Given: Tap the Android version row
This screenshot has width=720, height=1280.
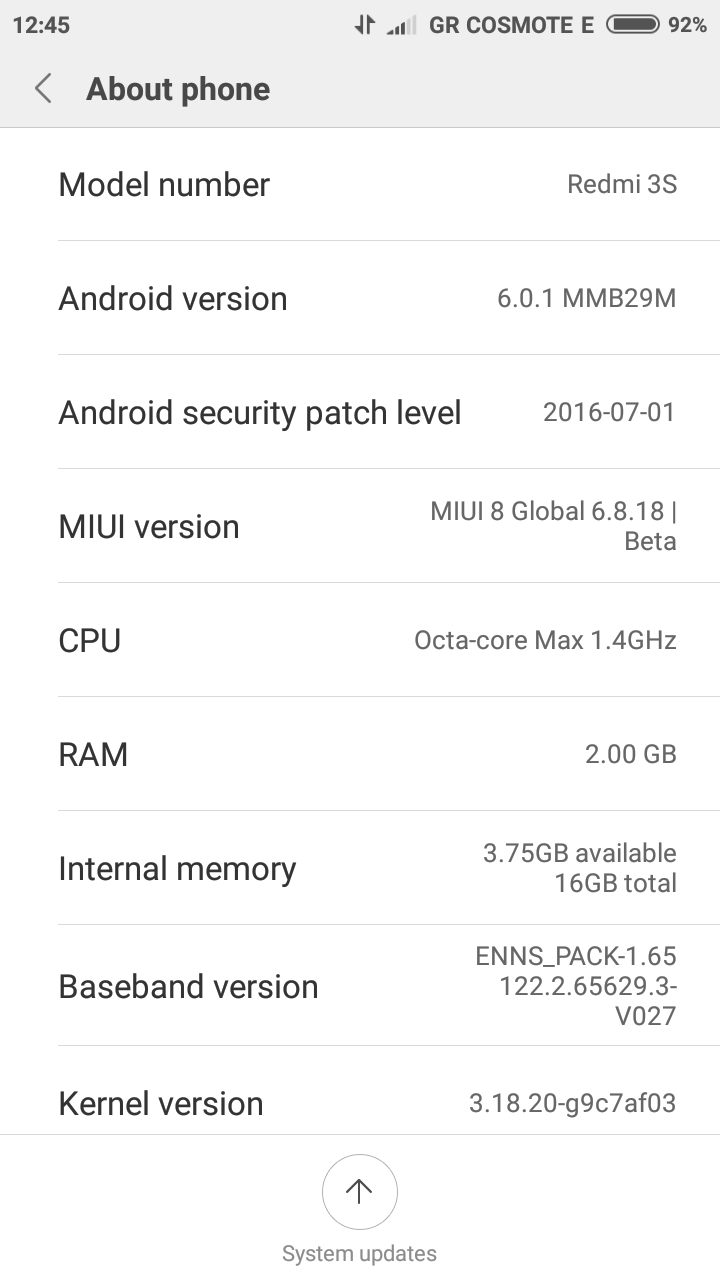Looking at the screenshot, I should pos(360,298).
